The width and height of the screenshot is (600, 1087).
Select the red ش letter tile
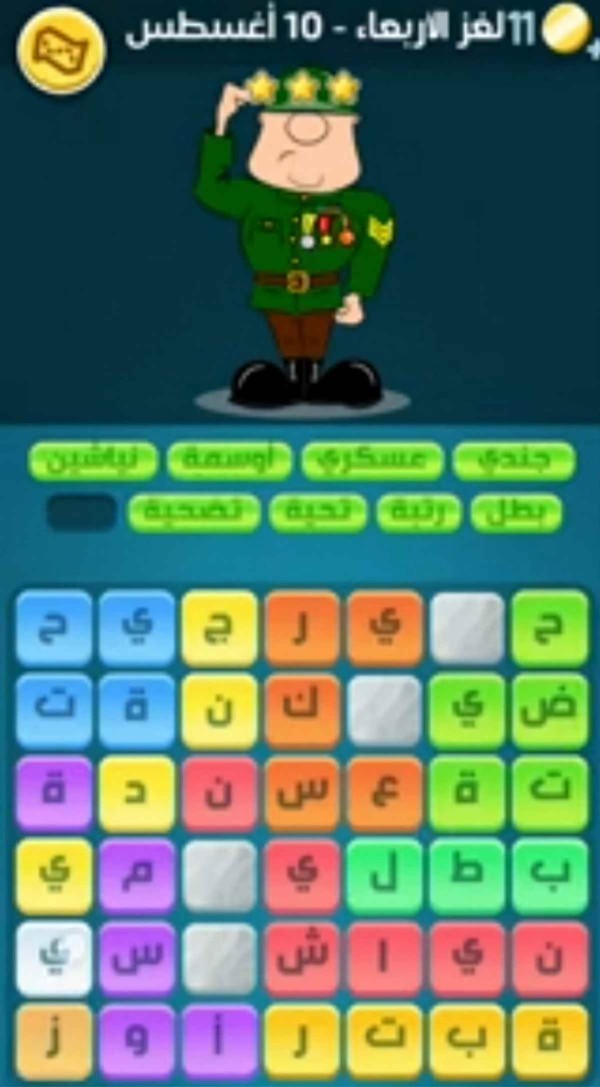302,959
